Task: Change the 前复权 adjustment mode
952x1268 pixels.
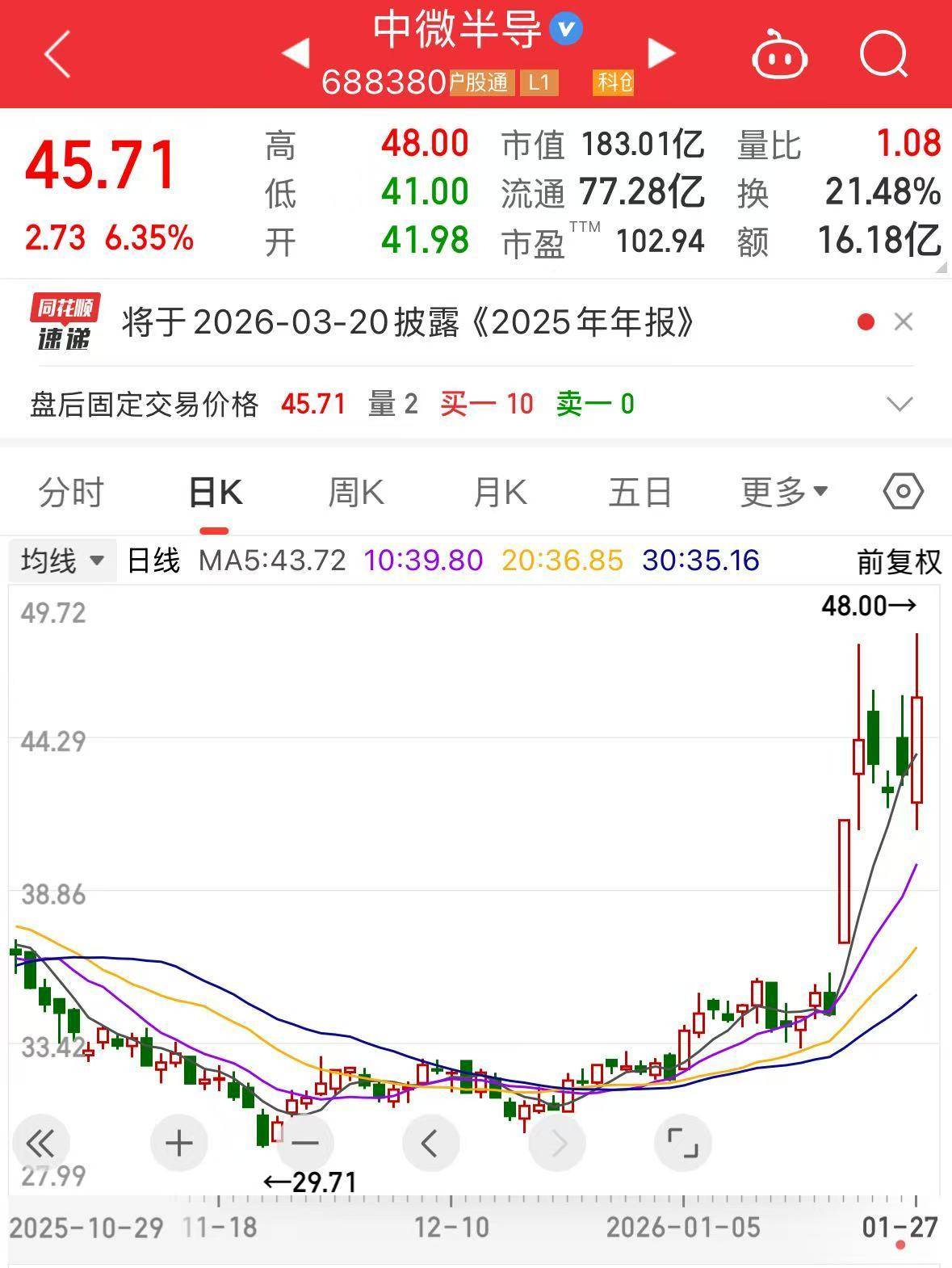Action: point(899,562)
